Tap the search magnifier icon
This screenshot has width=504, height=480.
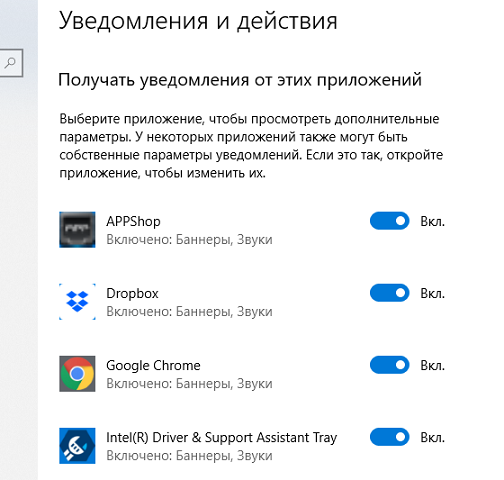[10, 63]
